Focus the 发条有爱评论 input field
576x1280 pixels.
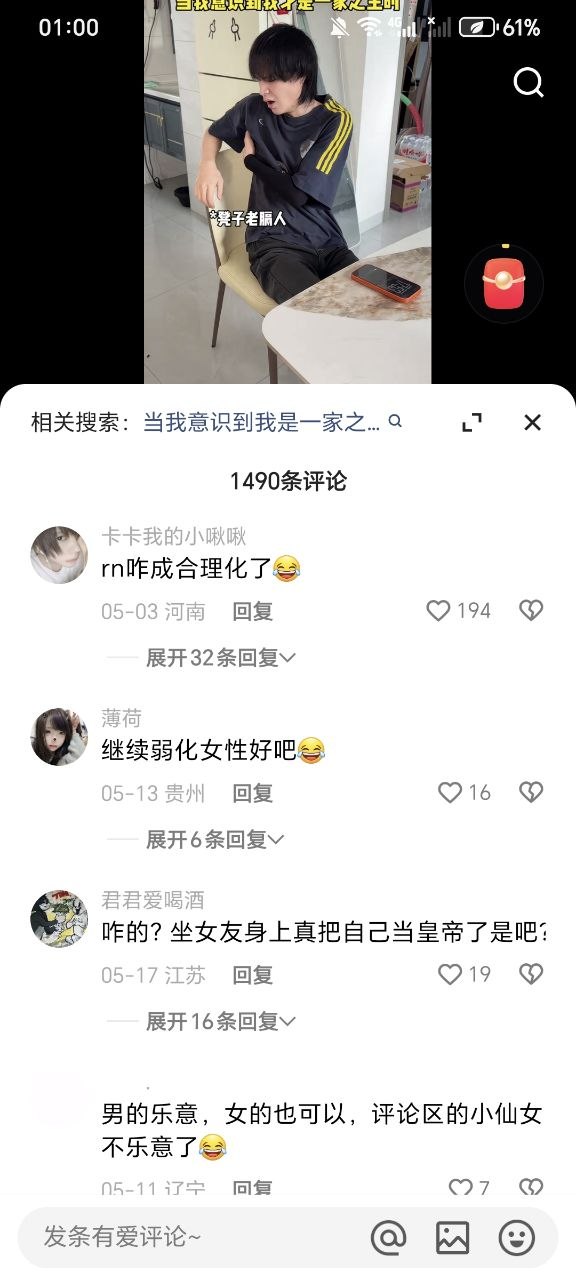point(190,1237)
